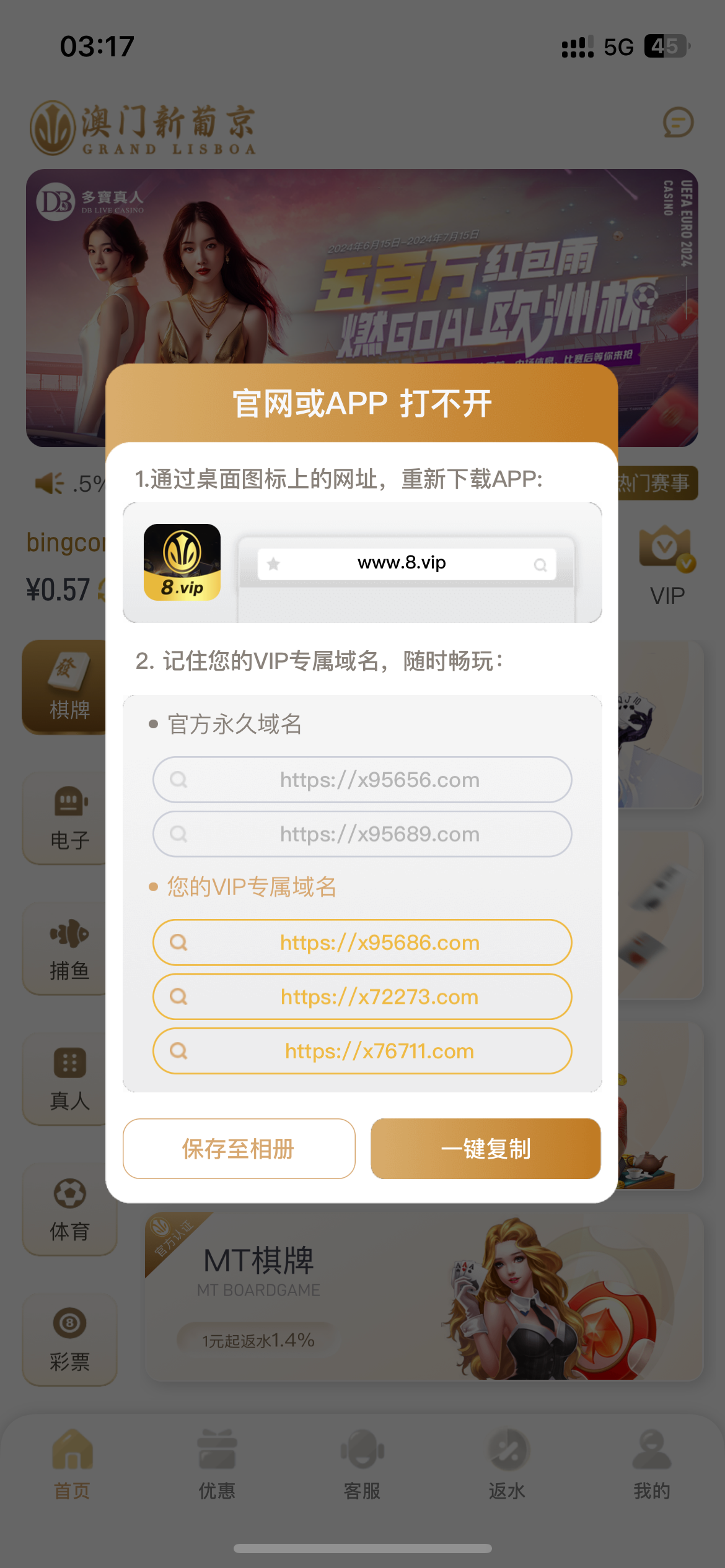The width and height of the screenshot is (725, 1568).
Task: Open the https://x95686.com VIP domain link
Action: pyautogui.click(x=362, y=943)
